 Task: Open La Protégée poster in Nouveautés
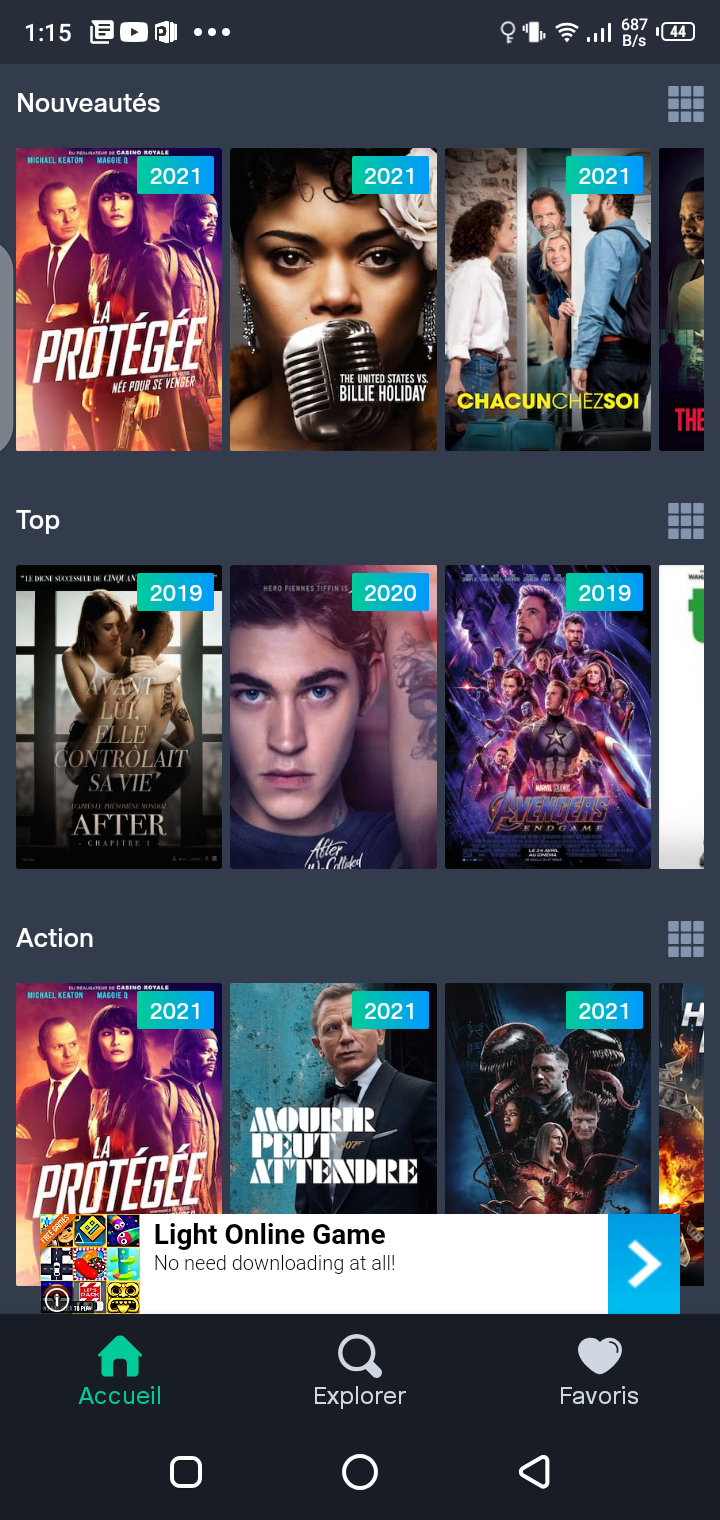(x=119, y=300)
